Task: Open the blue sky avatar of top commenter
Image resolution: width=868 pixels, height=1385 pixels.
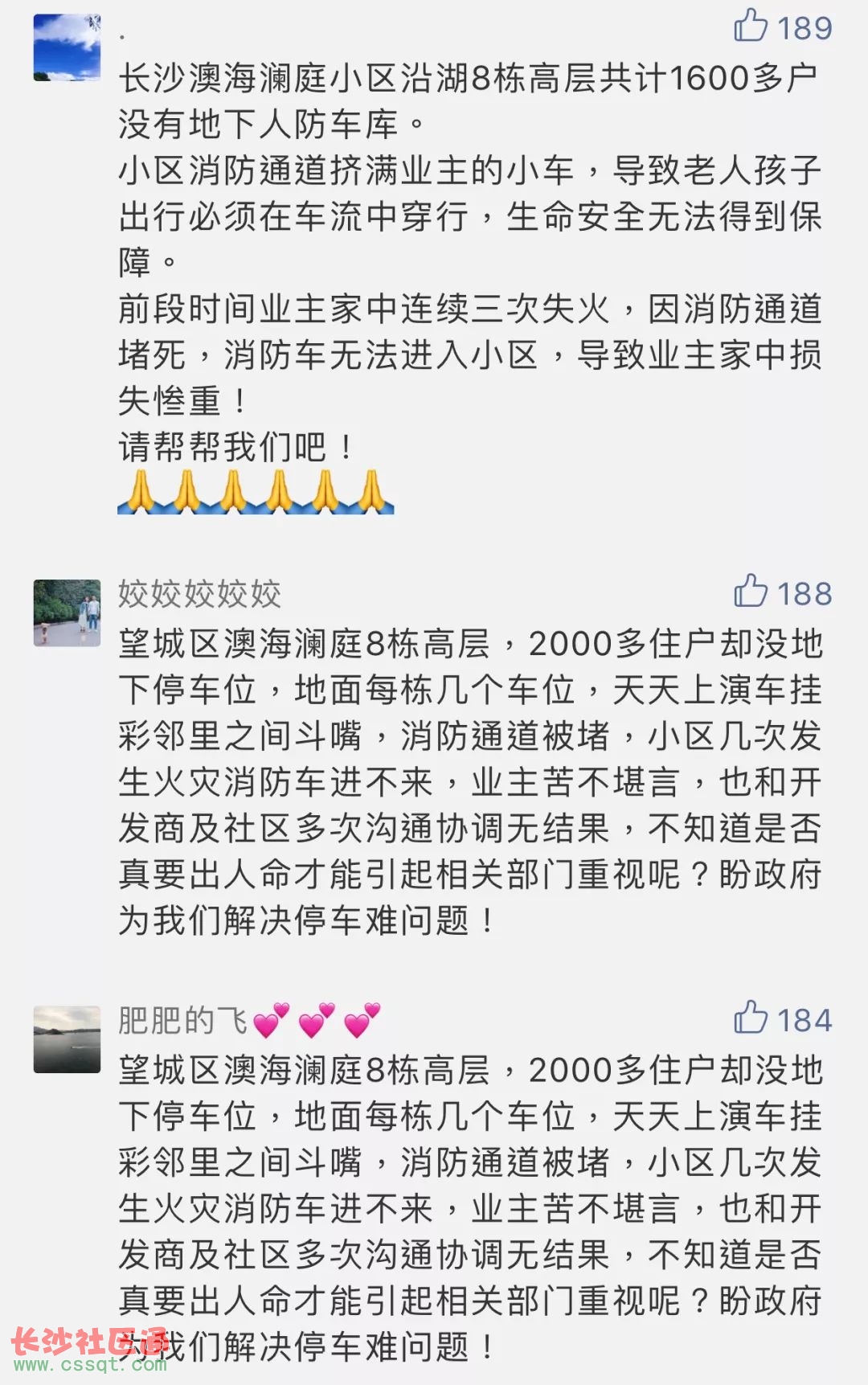Action: click(x=68, y=47)
